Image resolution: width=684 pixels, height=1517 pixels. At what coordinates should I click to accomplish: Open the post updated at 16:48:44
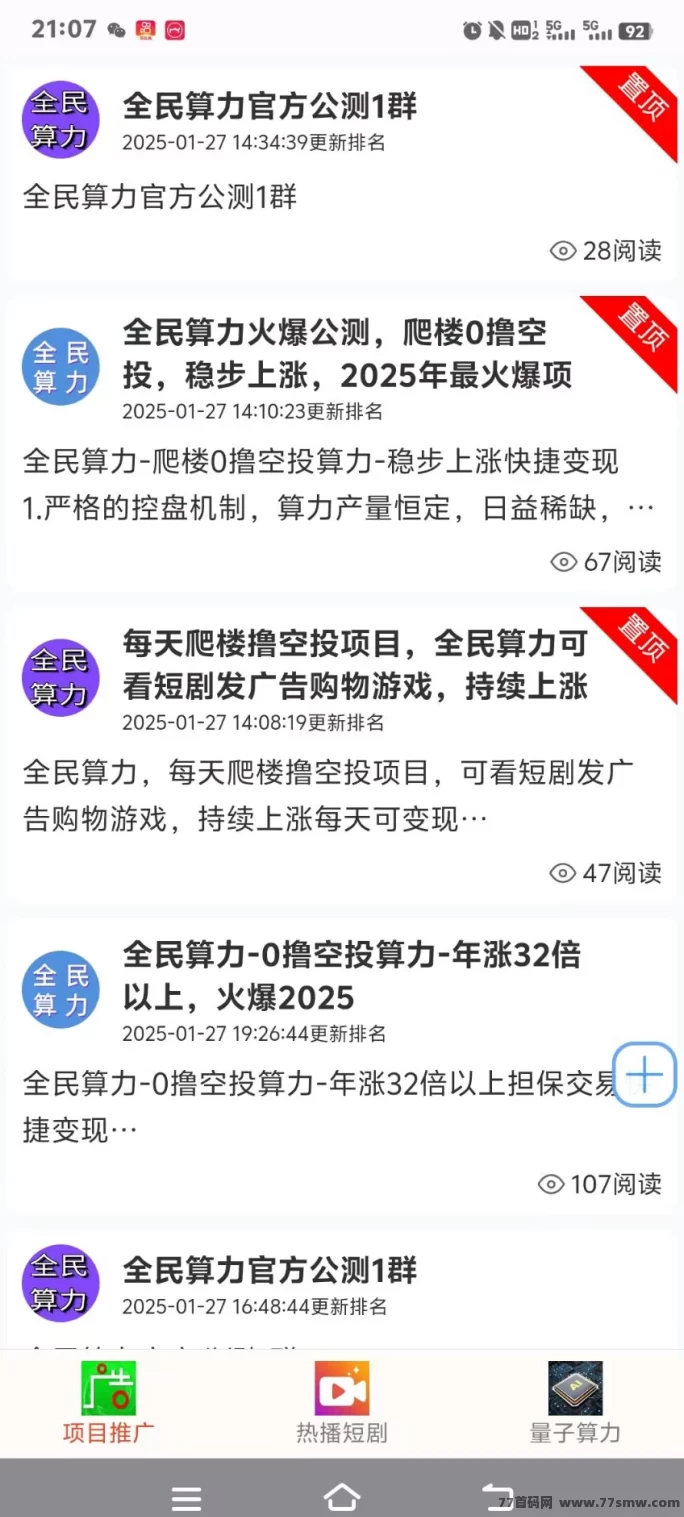click(x=342, y=1290)
